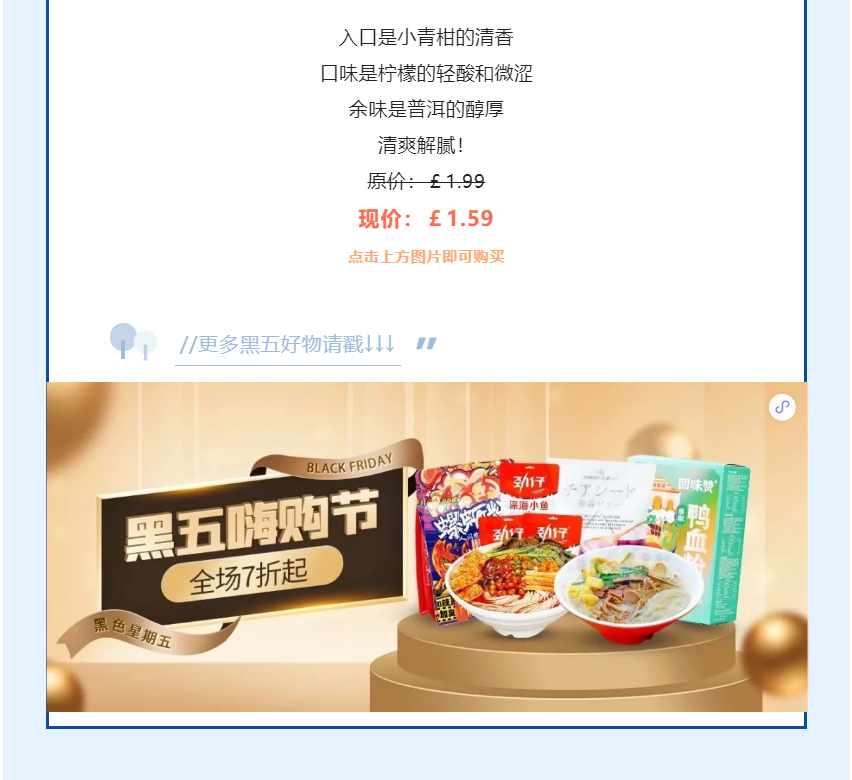Tap the mini-program link icon on the banner
Image resolution: width=852 pixels, height=780 pixels.
click(x=782, y=407)
